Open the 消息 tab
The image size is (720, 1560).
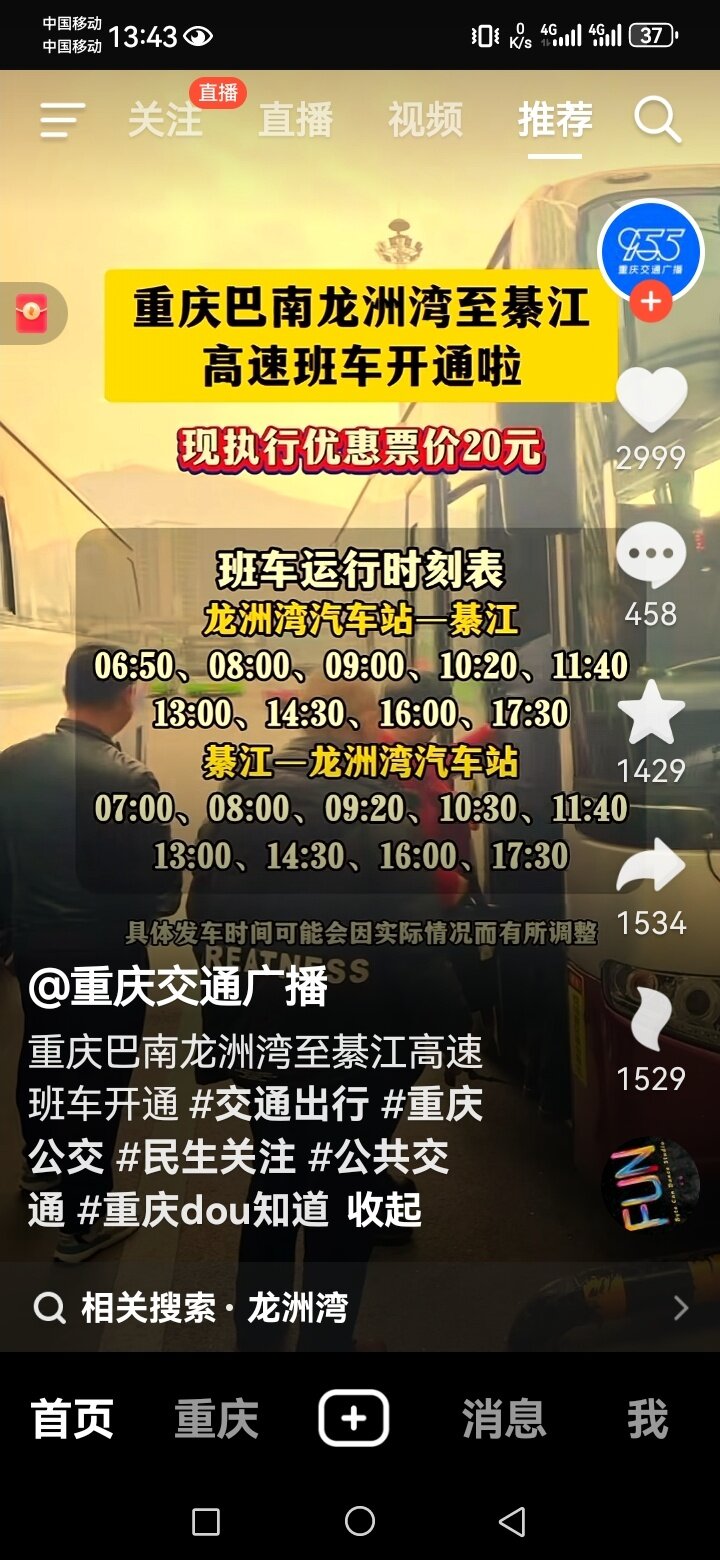click(x=504, y=1419)
